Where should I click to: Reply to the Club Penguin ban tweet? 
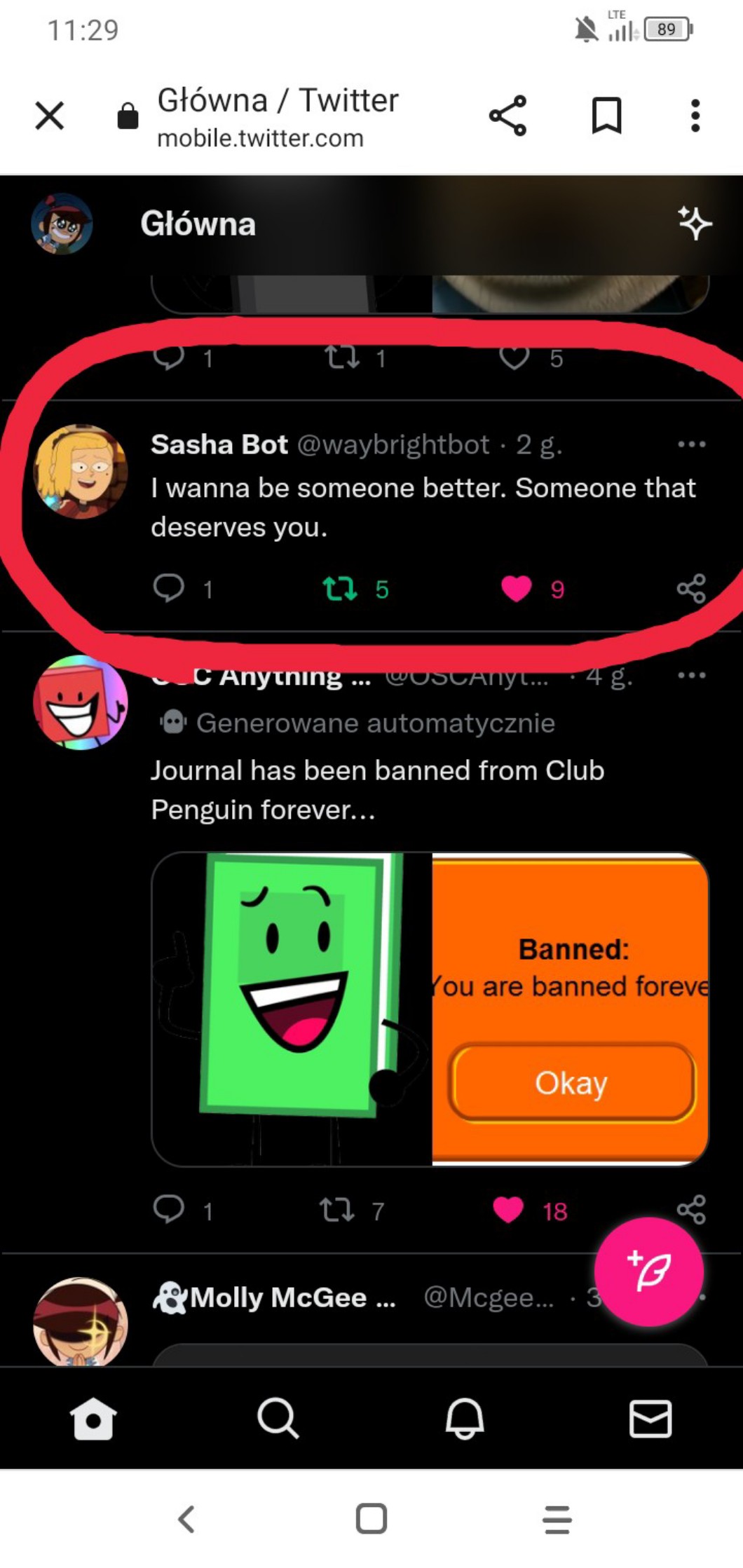pos(169,1211)
